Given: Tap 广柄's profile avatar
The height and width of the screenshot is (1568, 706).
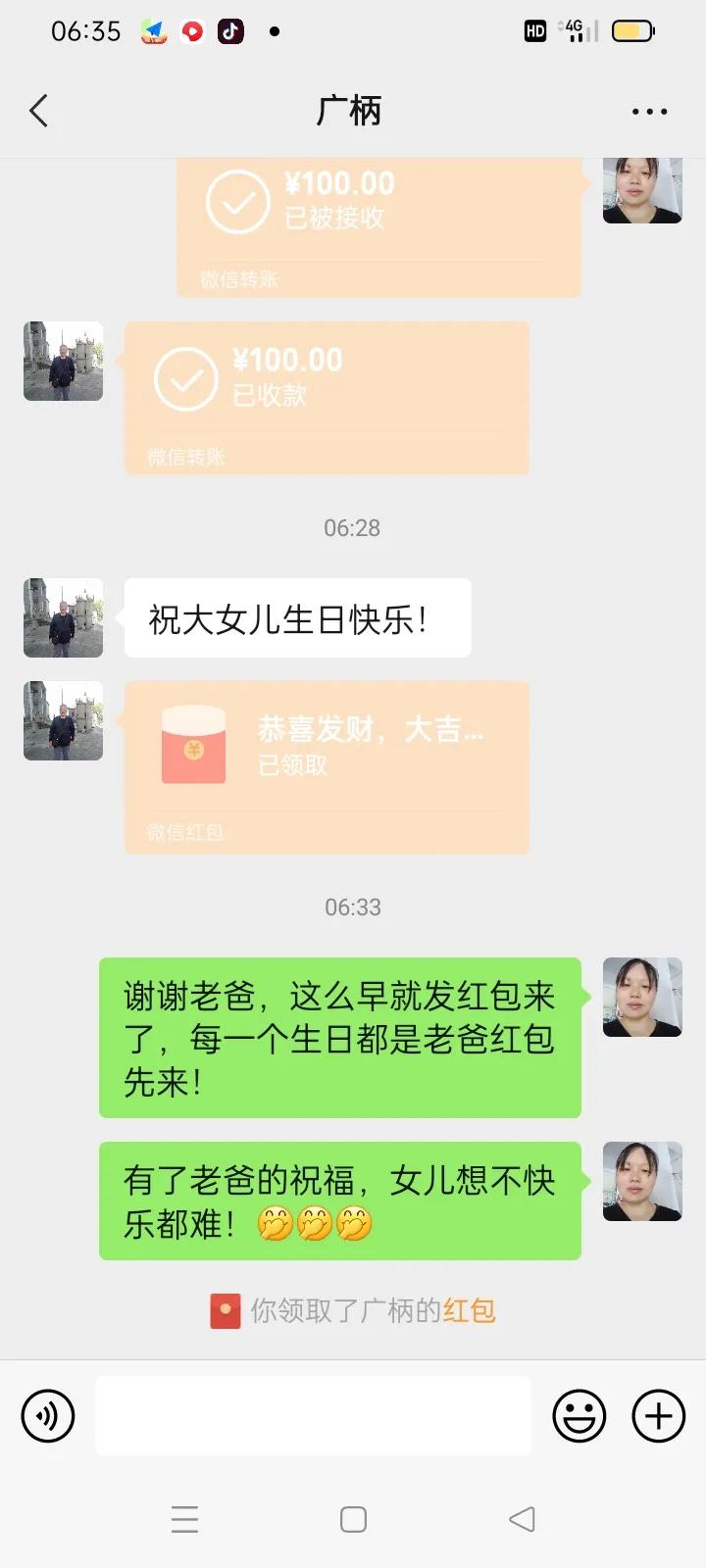Looking at the screenshot, I should click(62, 617).
